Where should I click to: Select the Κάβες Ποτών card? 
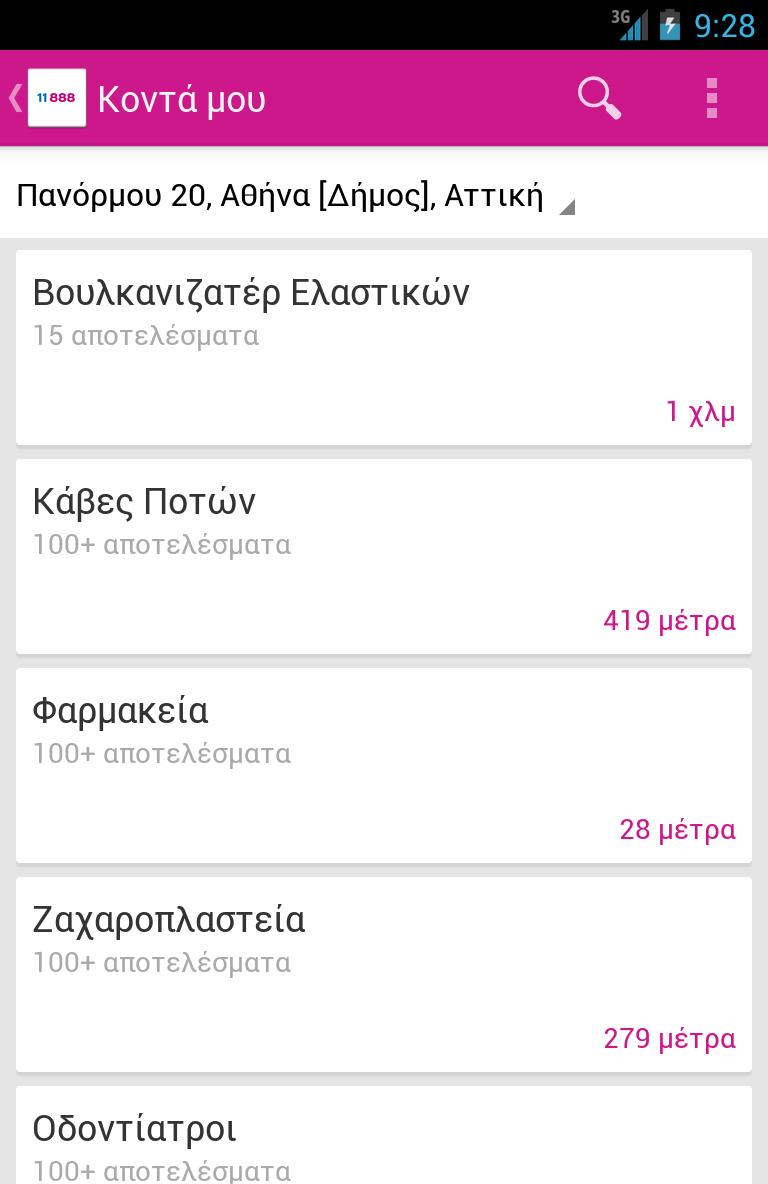384,556
